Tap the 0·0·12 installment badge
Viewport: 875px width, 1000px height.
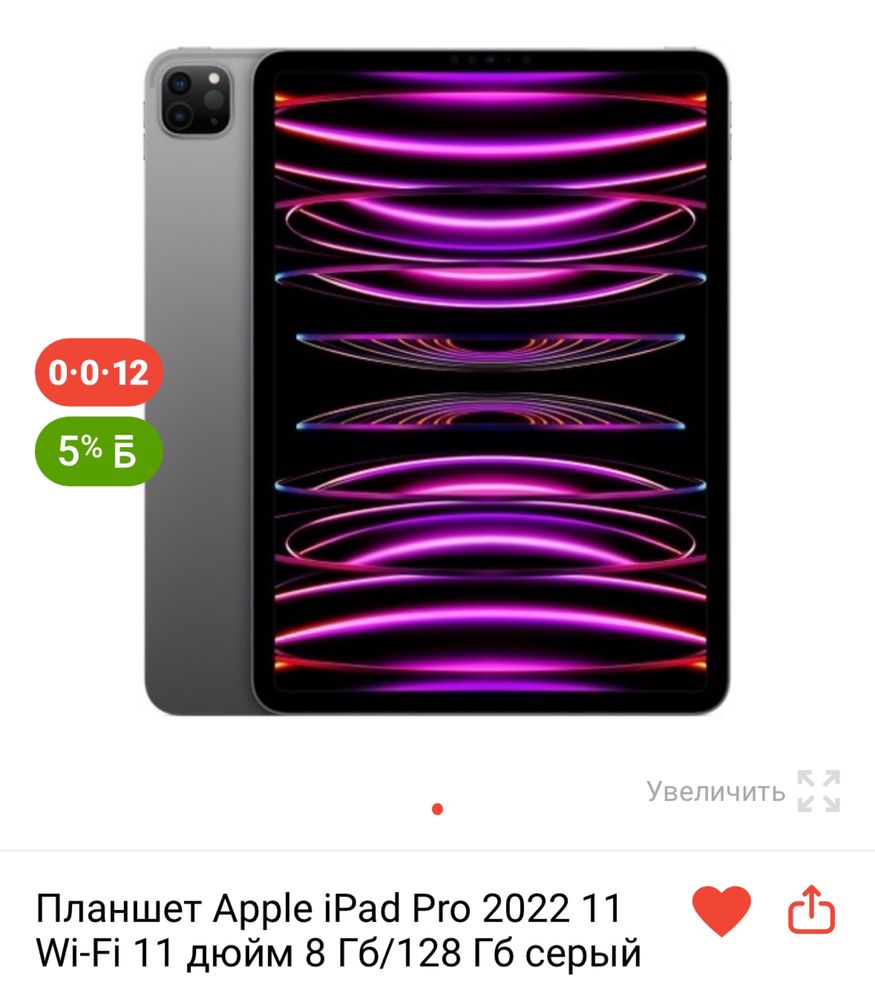point(99,372)
